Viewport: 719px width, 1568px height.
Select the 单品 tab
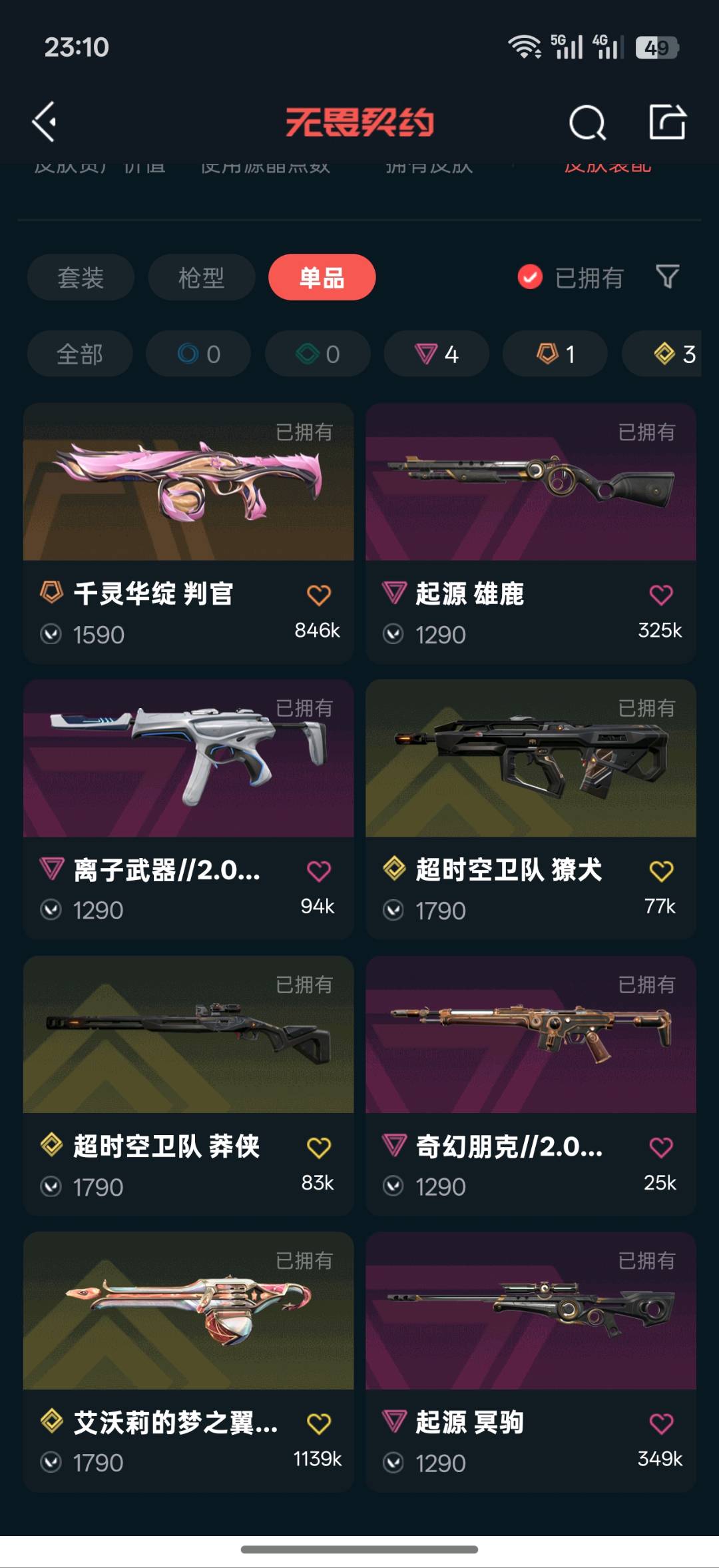tap(322, 277)
